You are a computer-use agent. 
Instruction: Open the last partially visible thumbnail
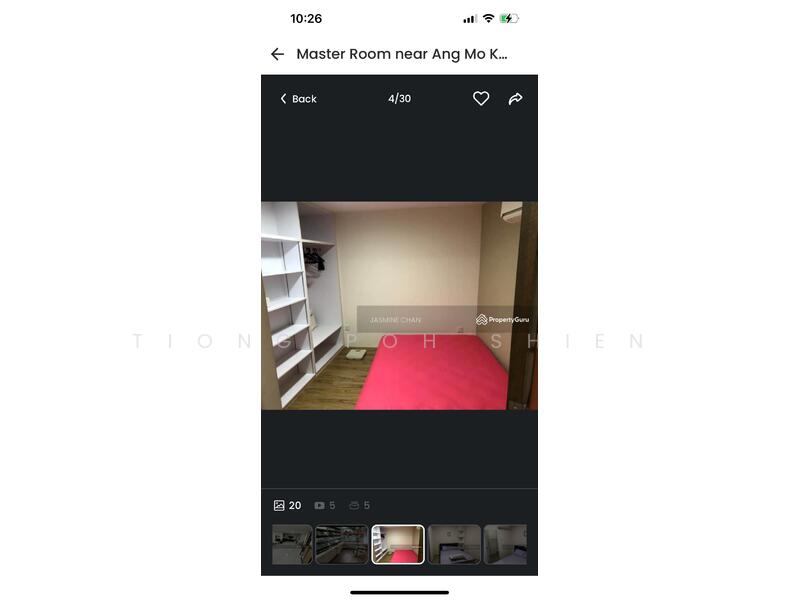pyautogui.click(x=506, y=545)
